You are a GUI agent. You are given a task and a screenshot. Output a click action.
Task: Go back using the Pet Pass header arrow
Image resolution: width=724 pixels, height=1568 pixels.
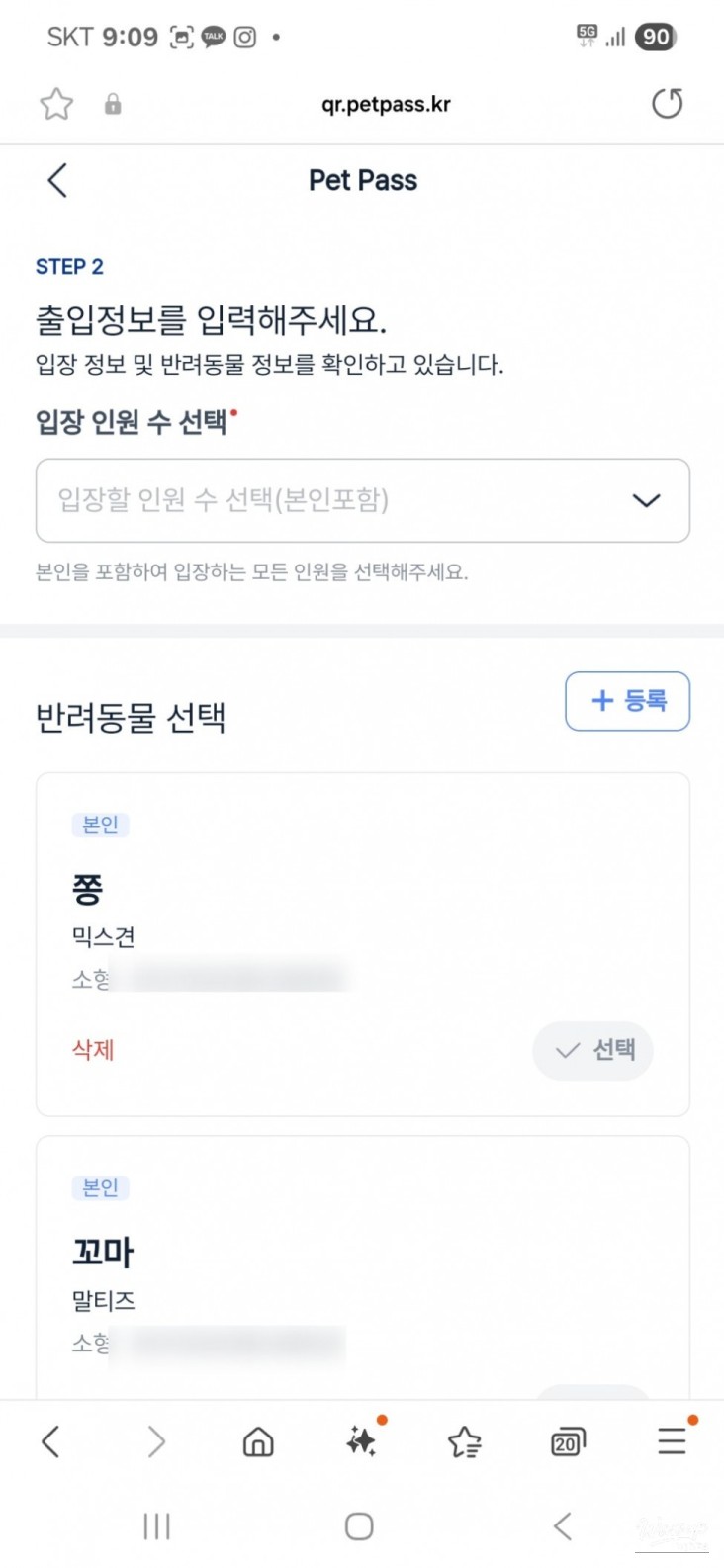(x=57, y=181)
